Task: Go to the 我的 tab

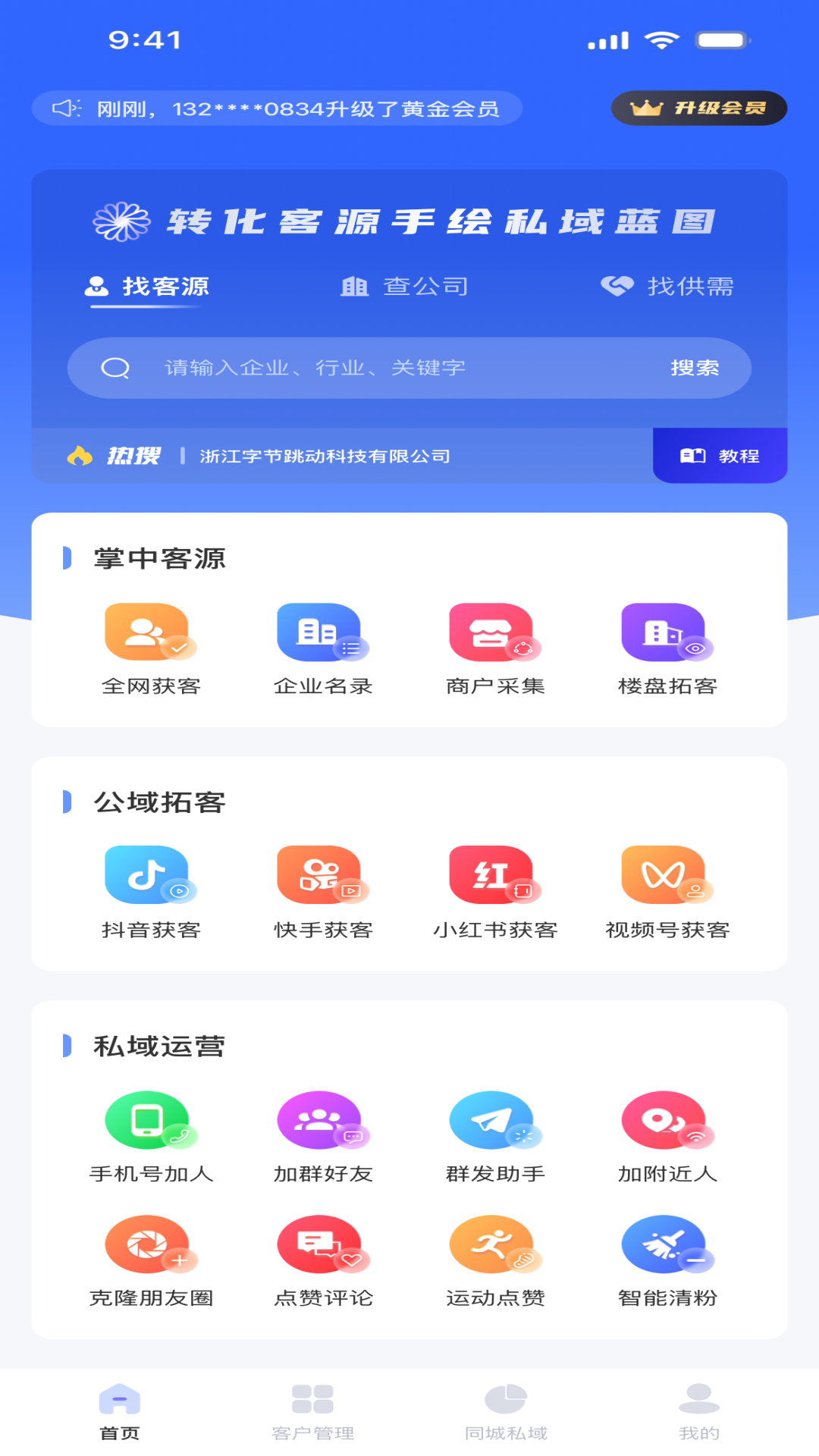Action: point(698,1410)
